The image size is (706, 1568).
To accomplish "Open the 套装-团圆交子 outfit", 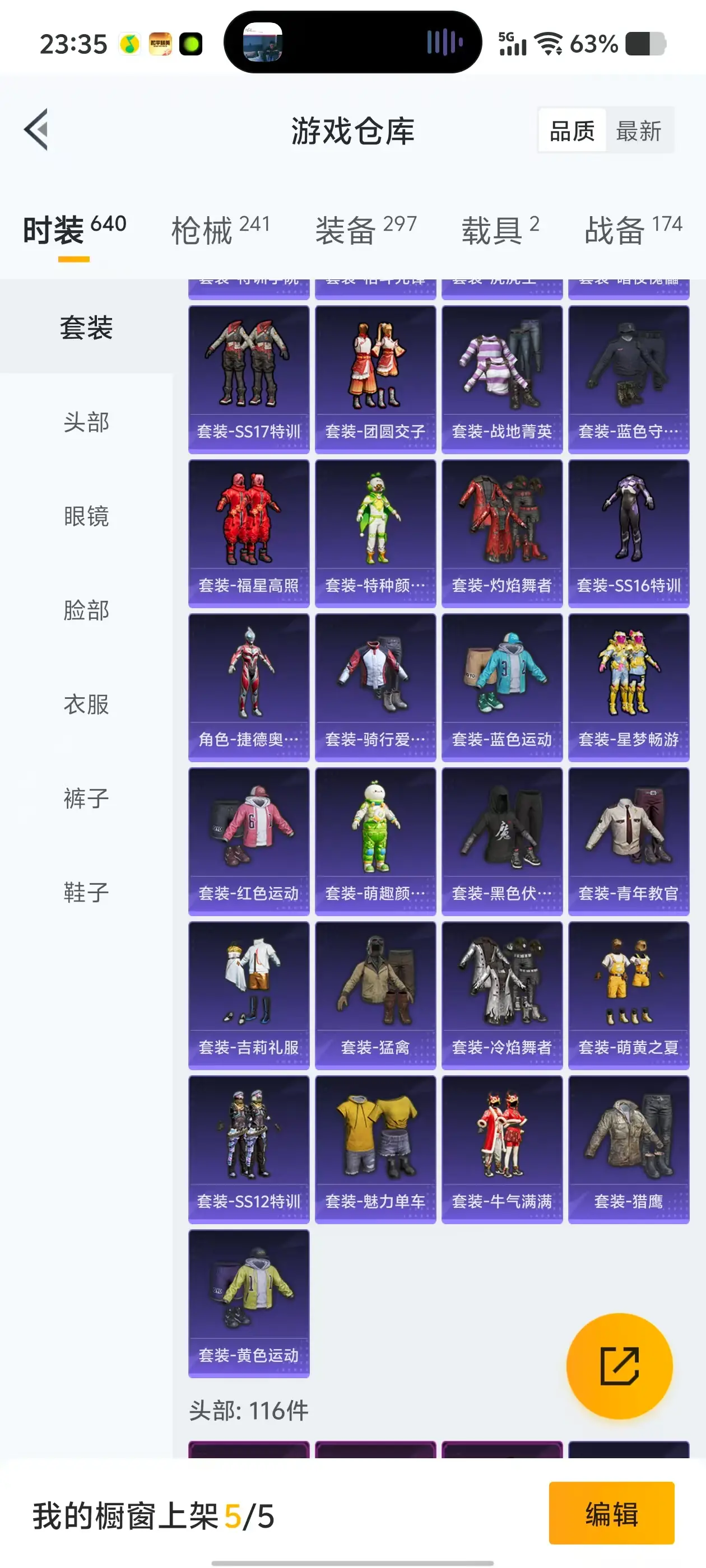I will 375,379.
